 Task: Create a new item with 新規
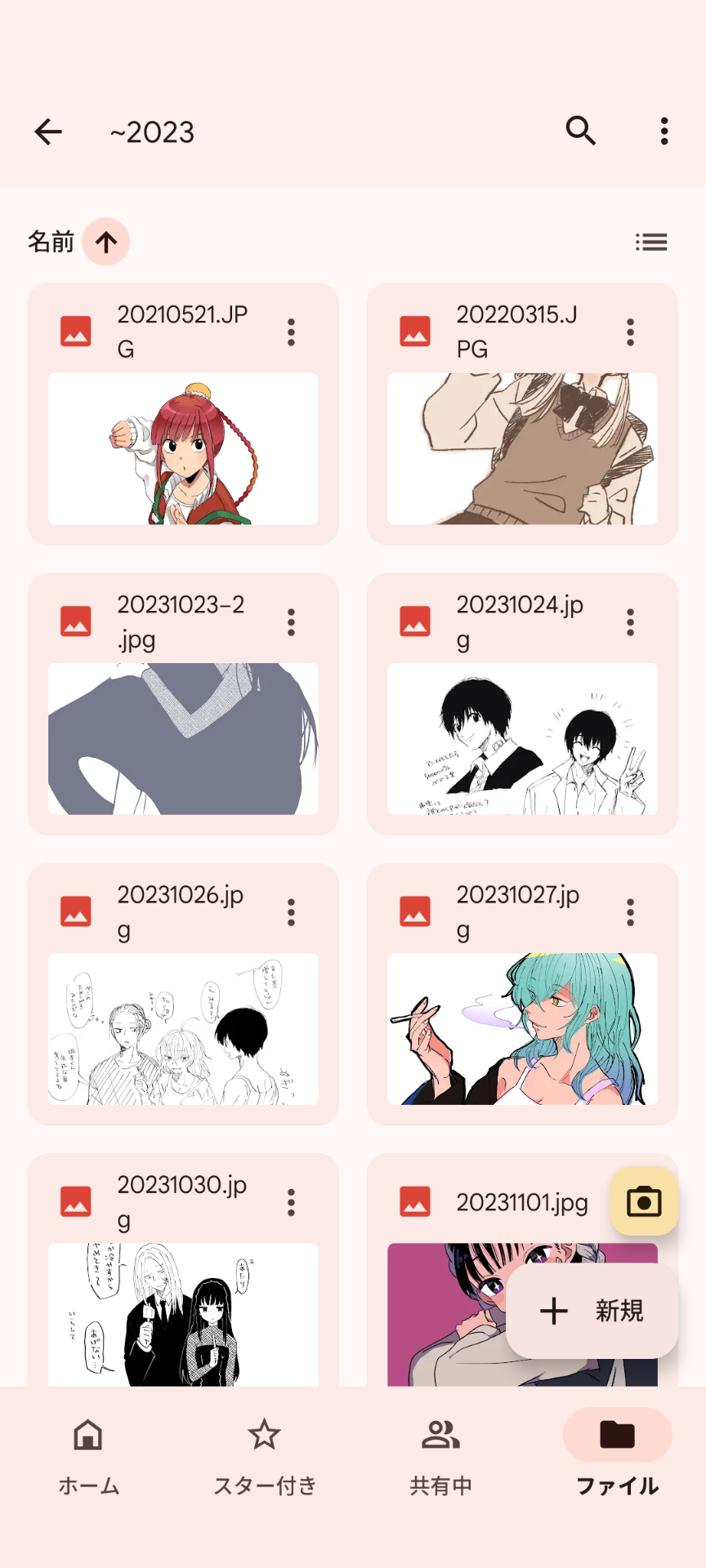tap(592, 1311)
